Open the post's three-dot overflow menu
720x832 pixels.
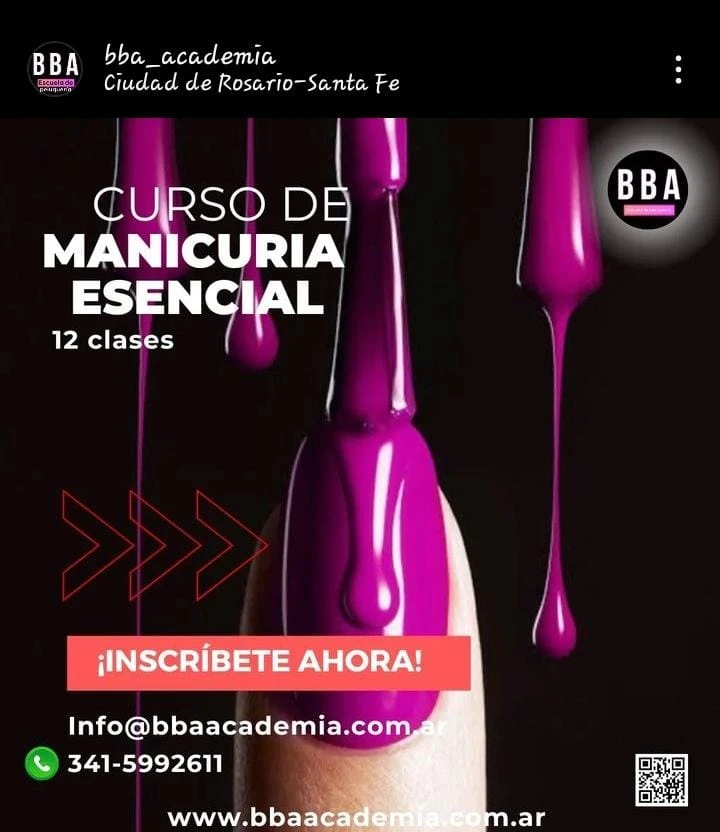point(678,69)
